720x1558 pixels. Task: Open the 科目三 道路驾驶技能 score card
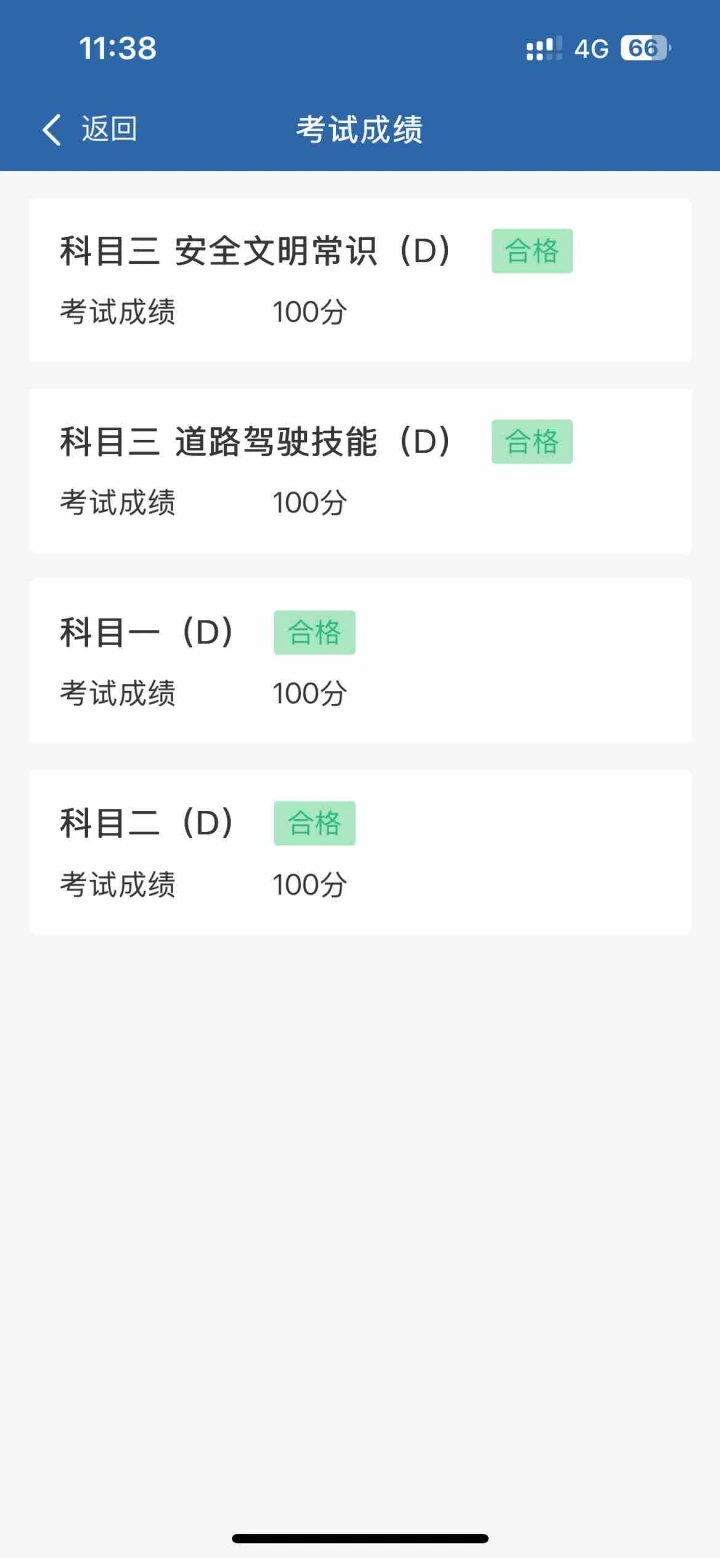[360, 471]
